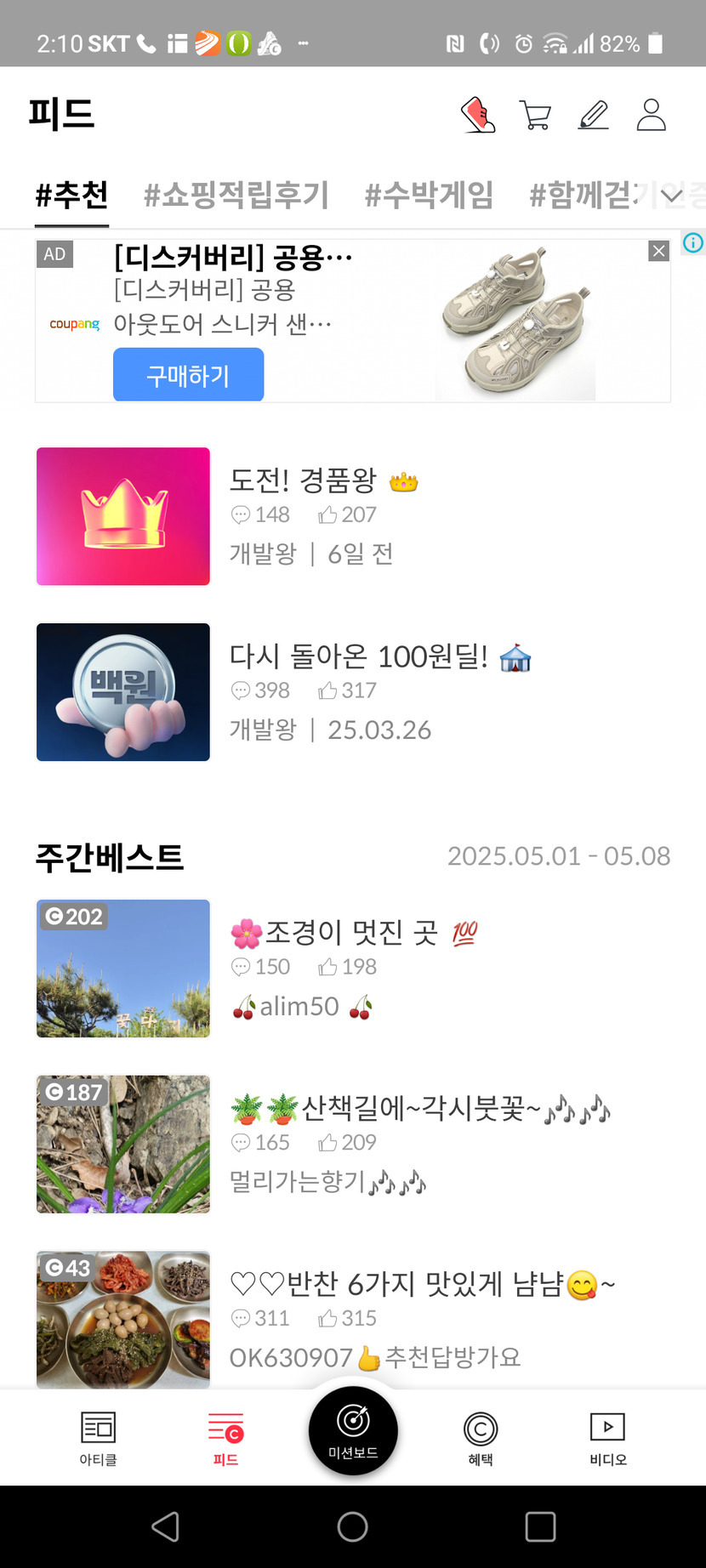
Task: Open the 다시 돌아온 100원딜! post
Action: click(x=359, y=656)
